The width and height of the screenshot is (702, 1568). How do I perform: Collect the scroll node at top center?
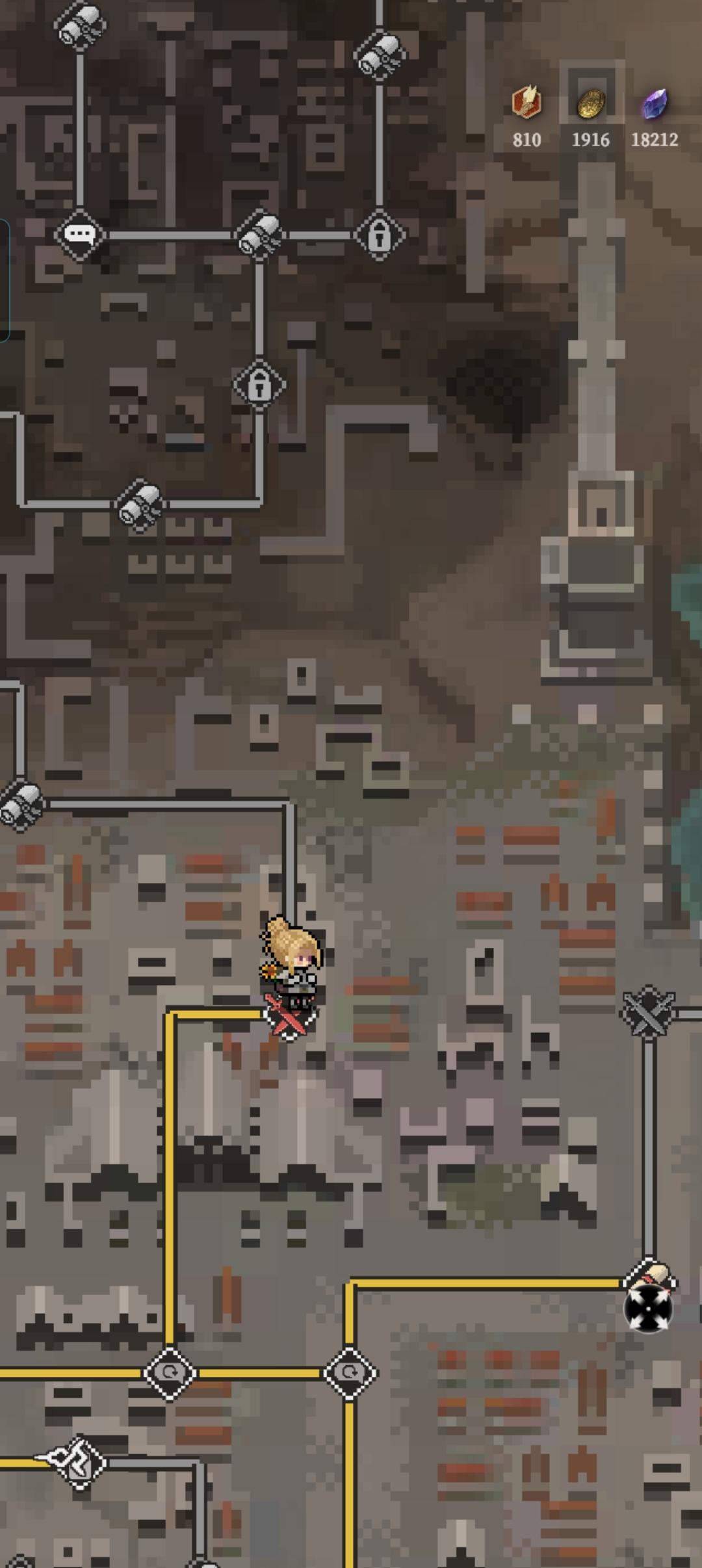[380, 55]
